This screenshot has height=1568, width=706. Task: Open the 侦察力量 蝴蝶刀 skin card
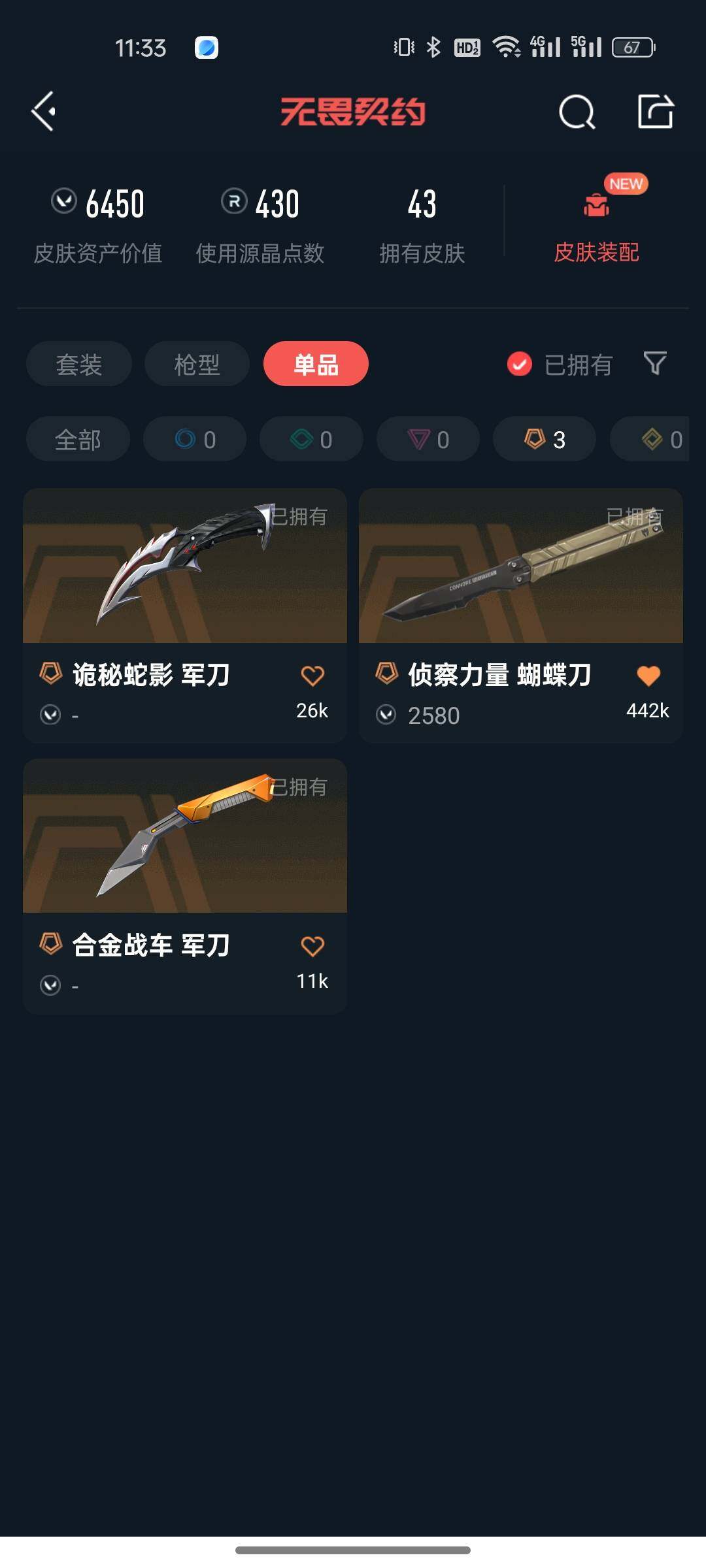pyautogui.click(x=521, y=615)
